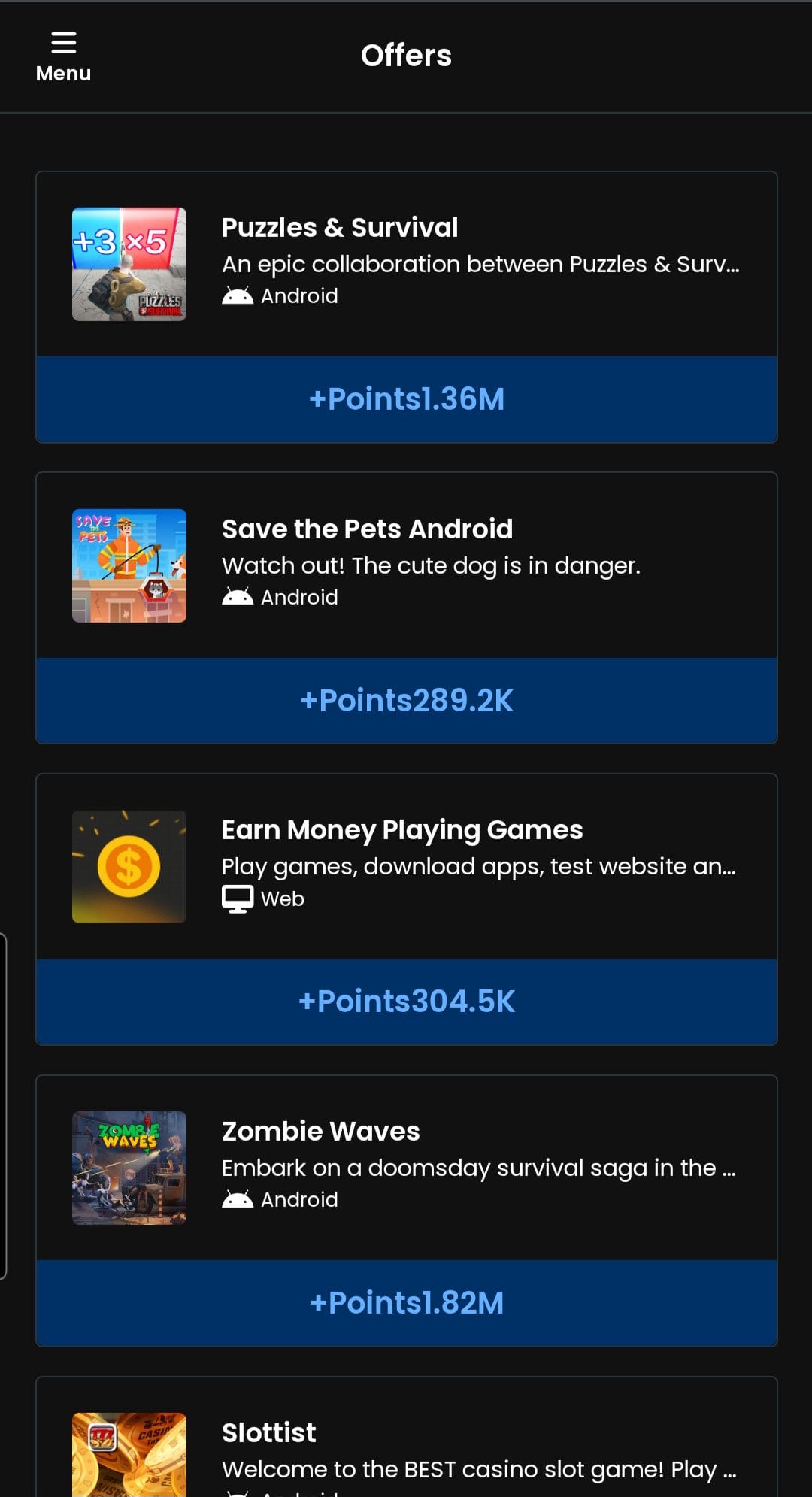Claim the +Points289.2K reward button
The width and height of the screenshot is (812, 1497).
coord(406,700)
